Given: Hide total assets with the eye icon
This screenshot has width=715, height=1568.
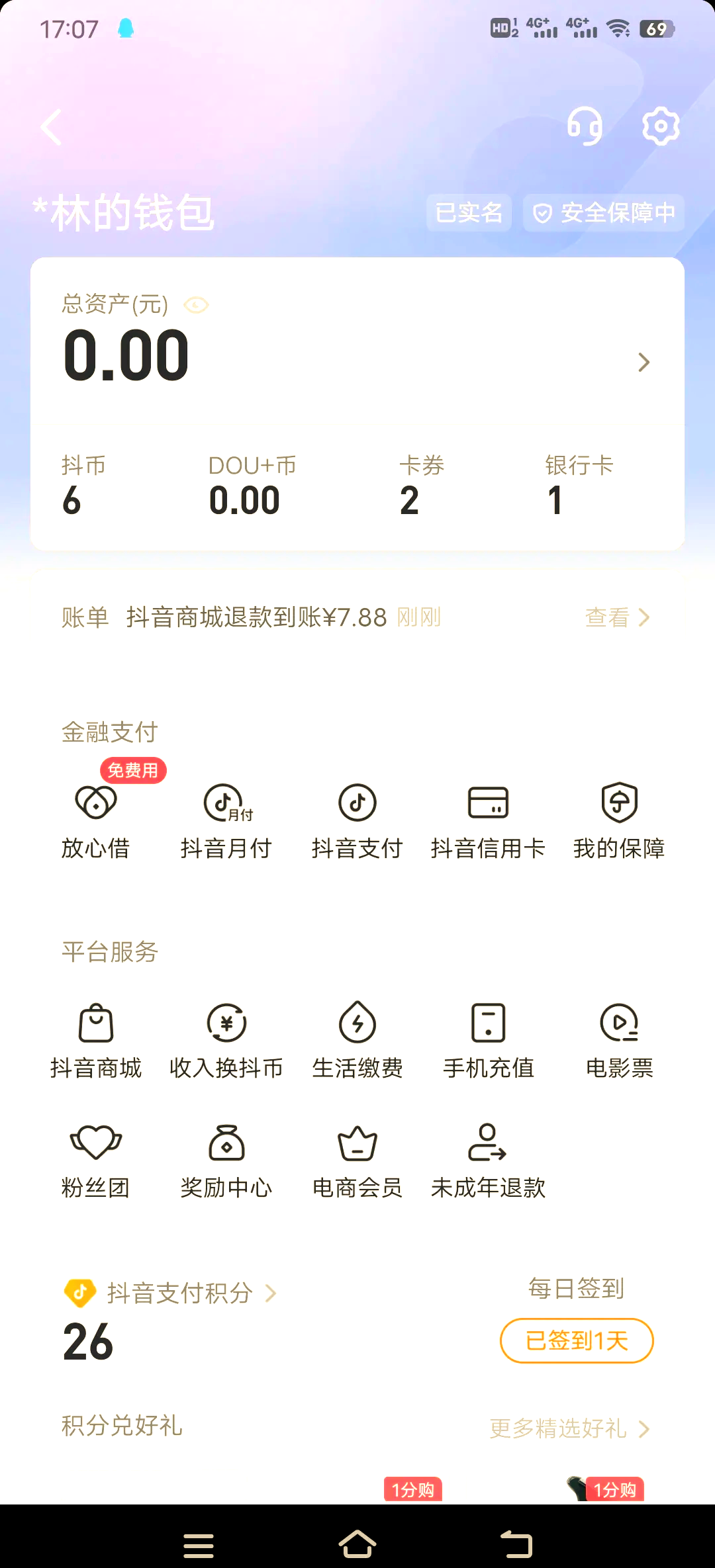Looking at the screenshot, I should [x=196, y=305].
